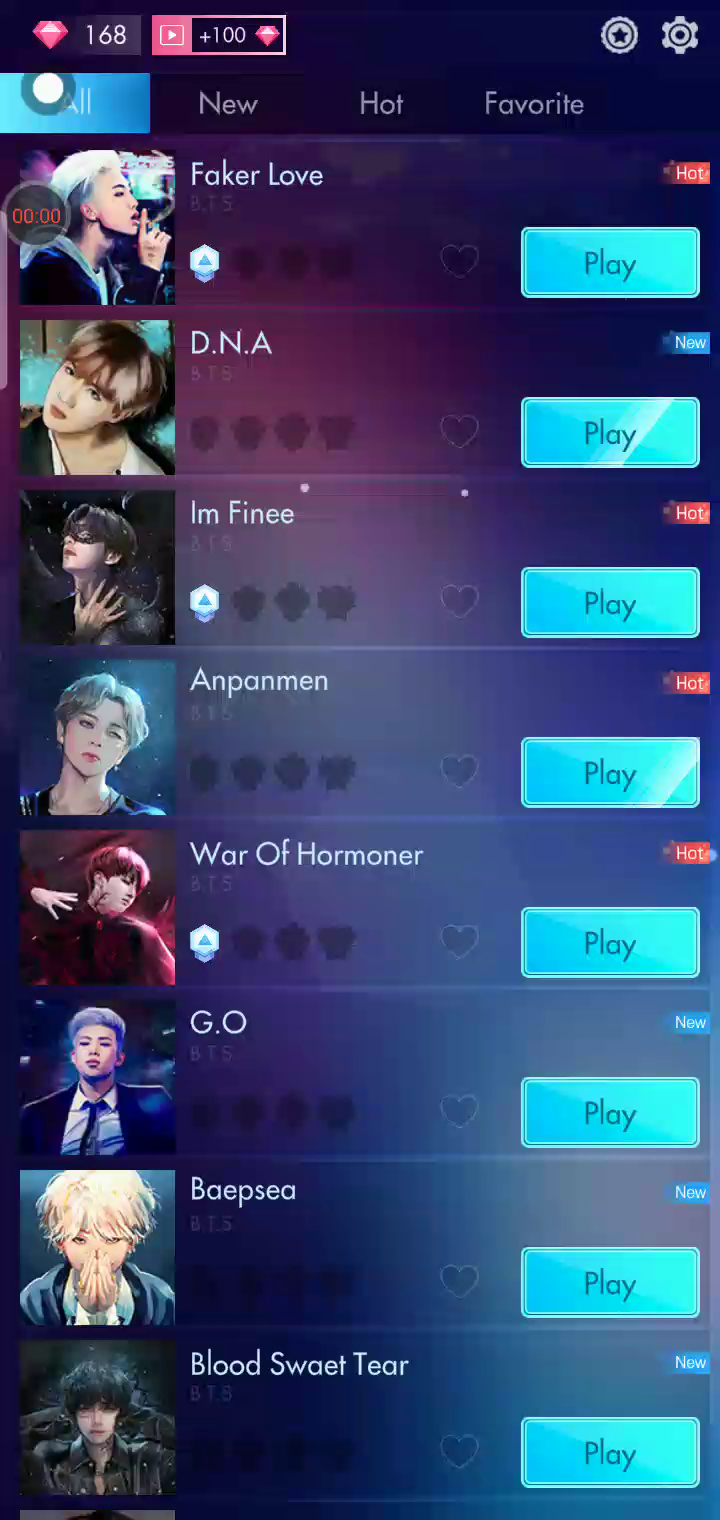The image size is (720, 1520).
Task: Start War Of Hormoner
Action: [x=610, y=943]
